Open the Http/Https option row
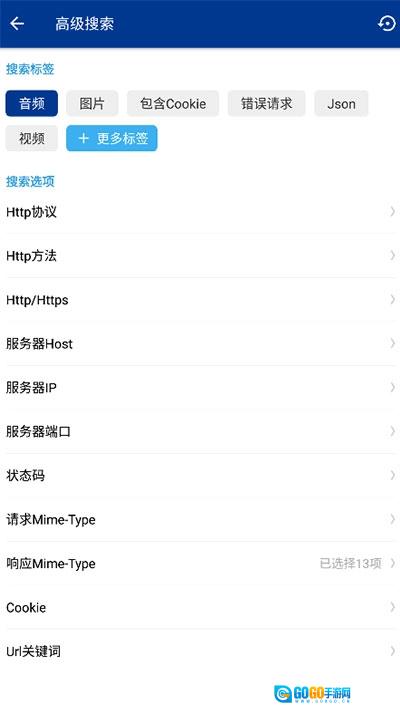 point(200,300)
